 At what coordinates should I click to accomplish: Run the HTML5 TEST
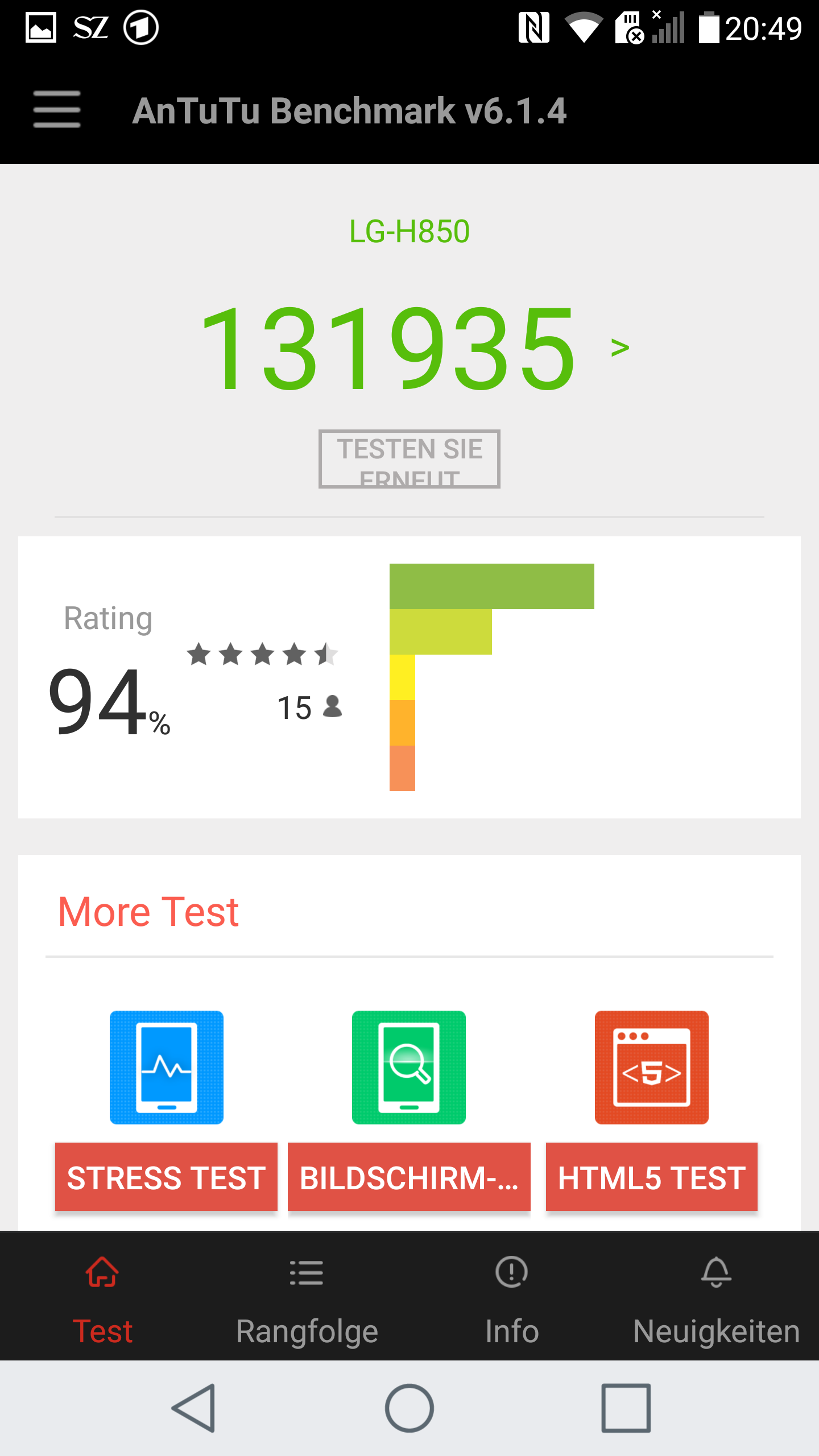[x=652, y=1177]
